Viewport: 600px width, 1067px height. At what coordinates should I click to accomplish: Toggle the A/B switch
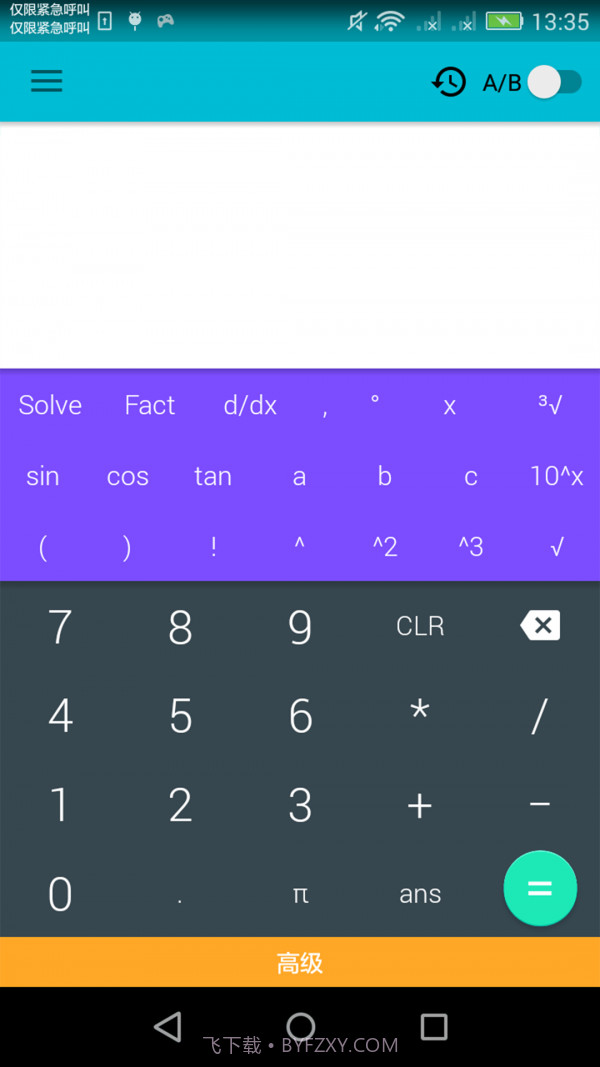click(x=554, y=82)
